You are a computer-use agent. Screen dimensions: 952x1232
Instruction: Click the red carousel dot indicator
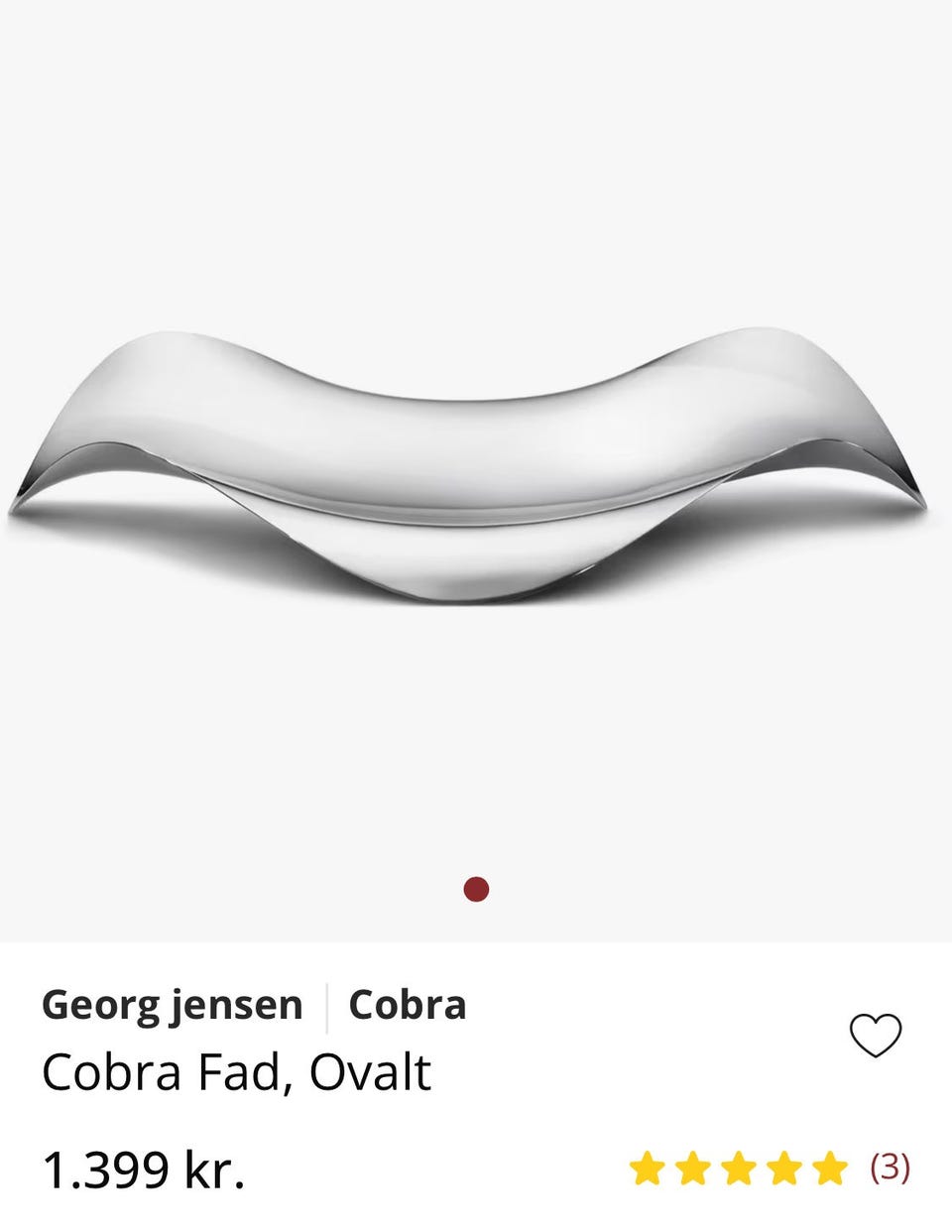point(476,890)
